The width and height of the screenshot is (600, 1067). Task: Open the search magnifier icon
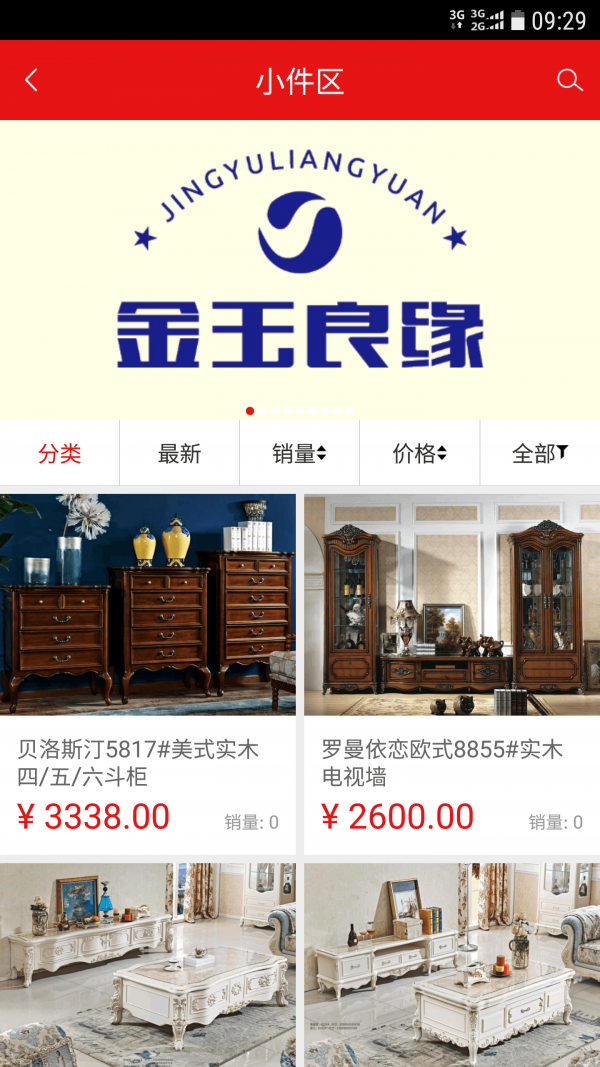click(569, 81)
